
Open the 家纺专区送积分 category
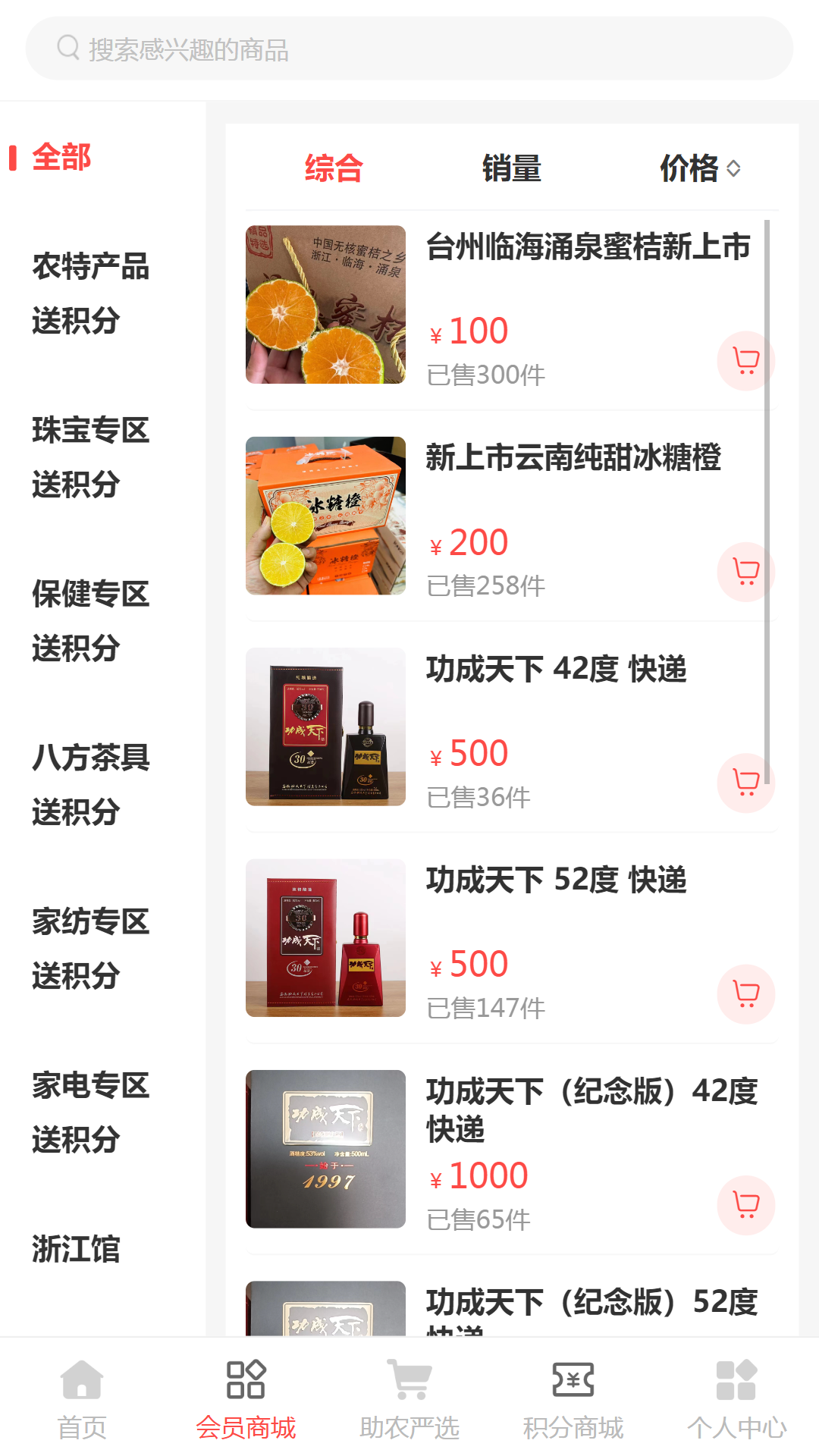click(91, 949)
